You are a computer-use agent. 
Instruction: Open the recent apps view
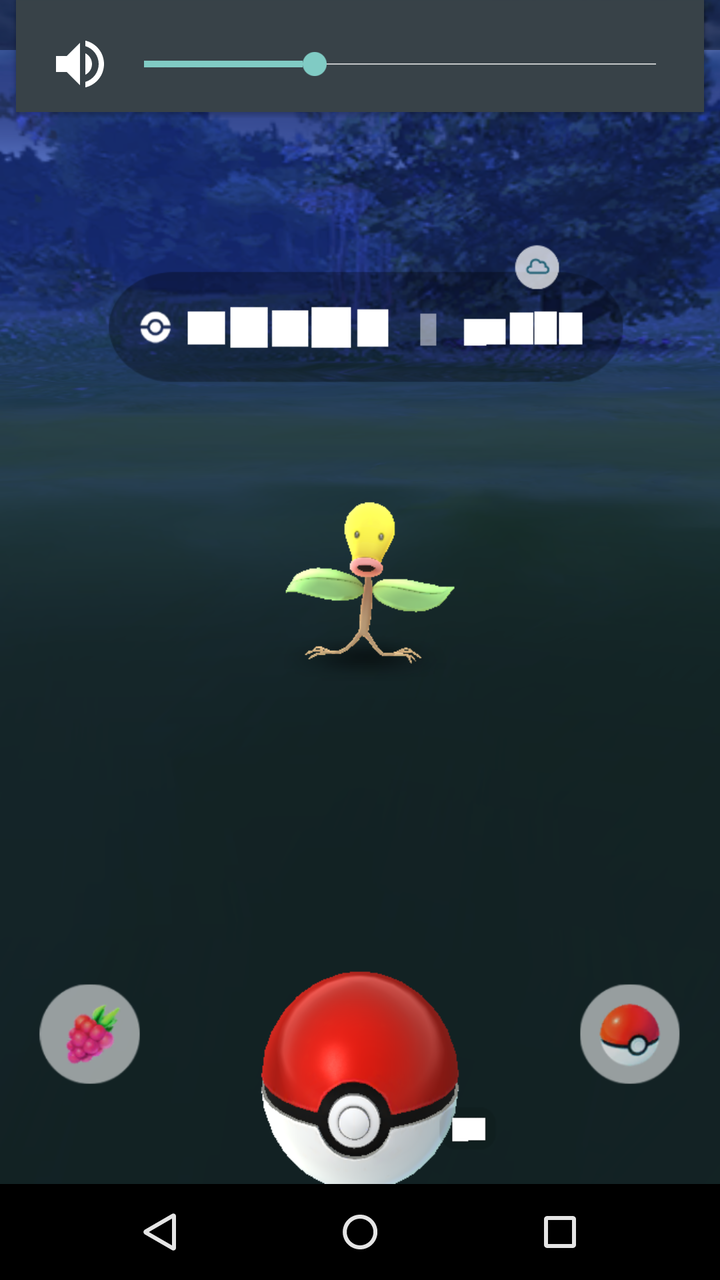[x=559, y=1231]
